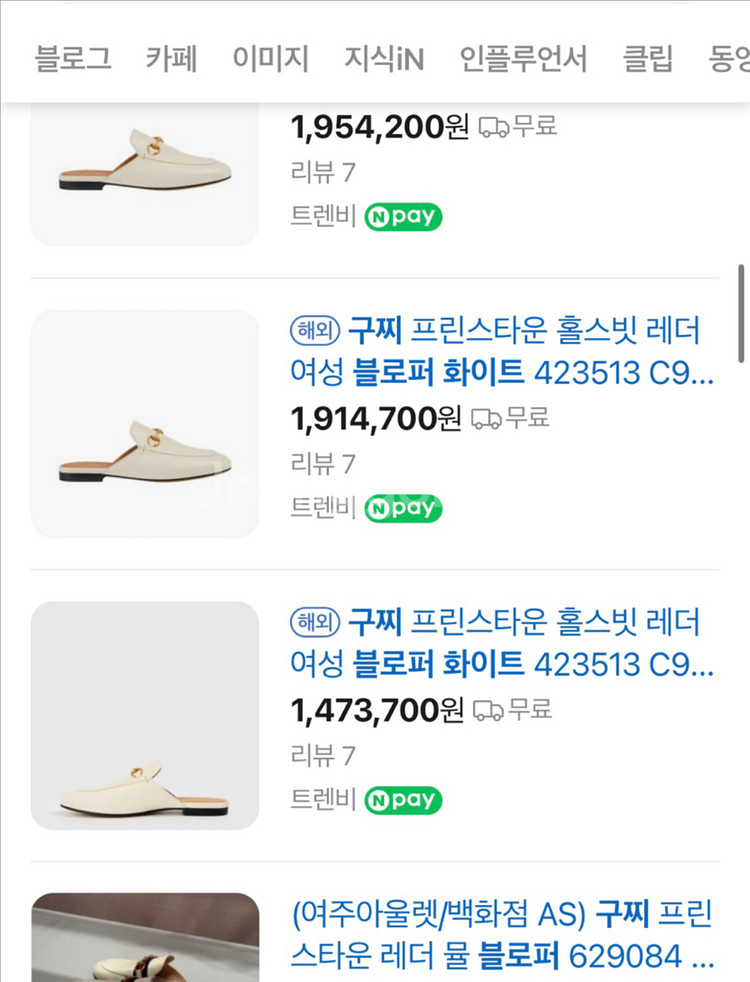Click the second white loafer product thumbnail

[x=144, y=423]
